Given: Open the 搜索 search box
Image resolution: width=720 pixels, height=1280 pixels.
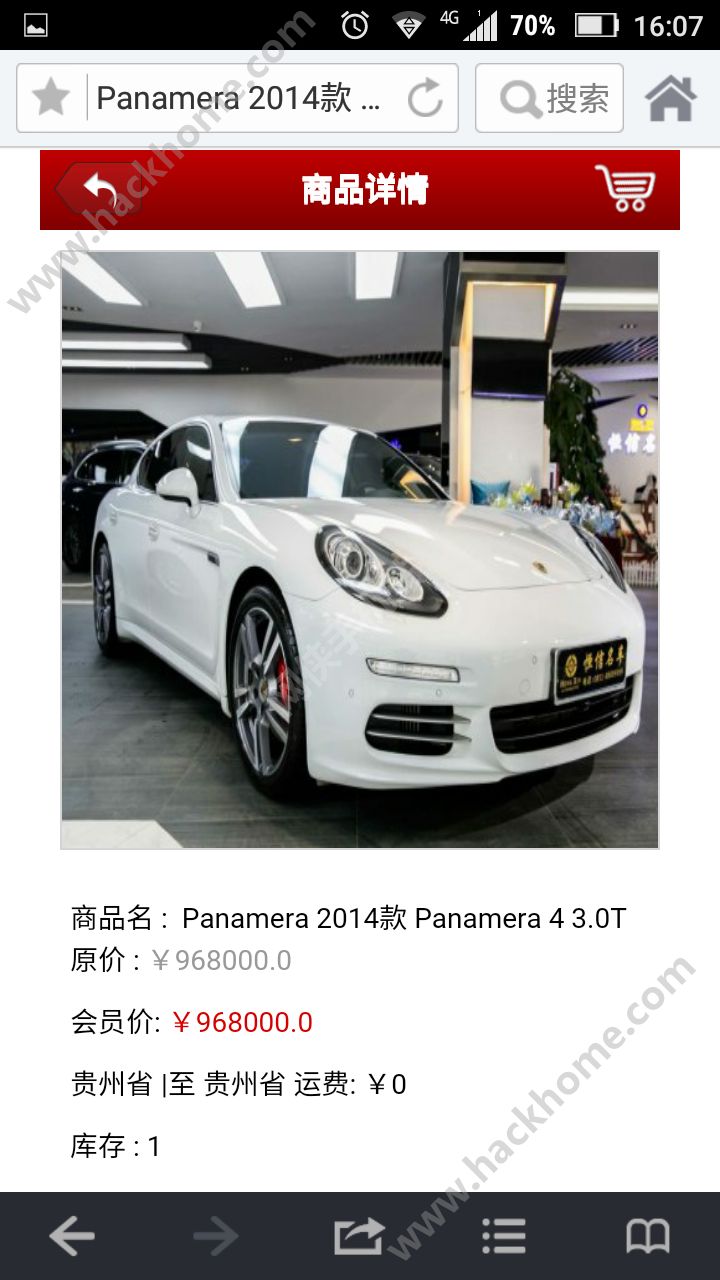Looking at the screenshot, I should coord(549,98).
